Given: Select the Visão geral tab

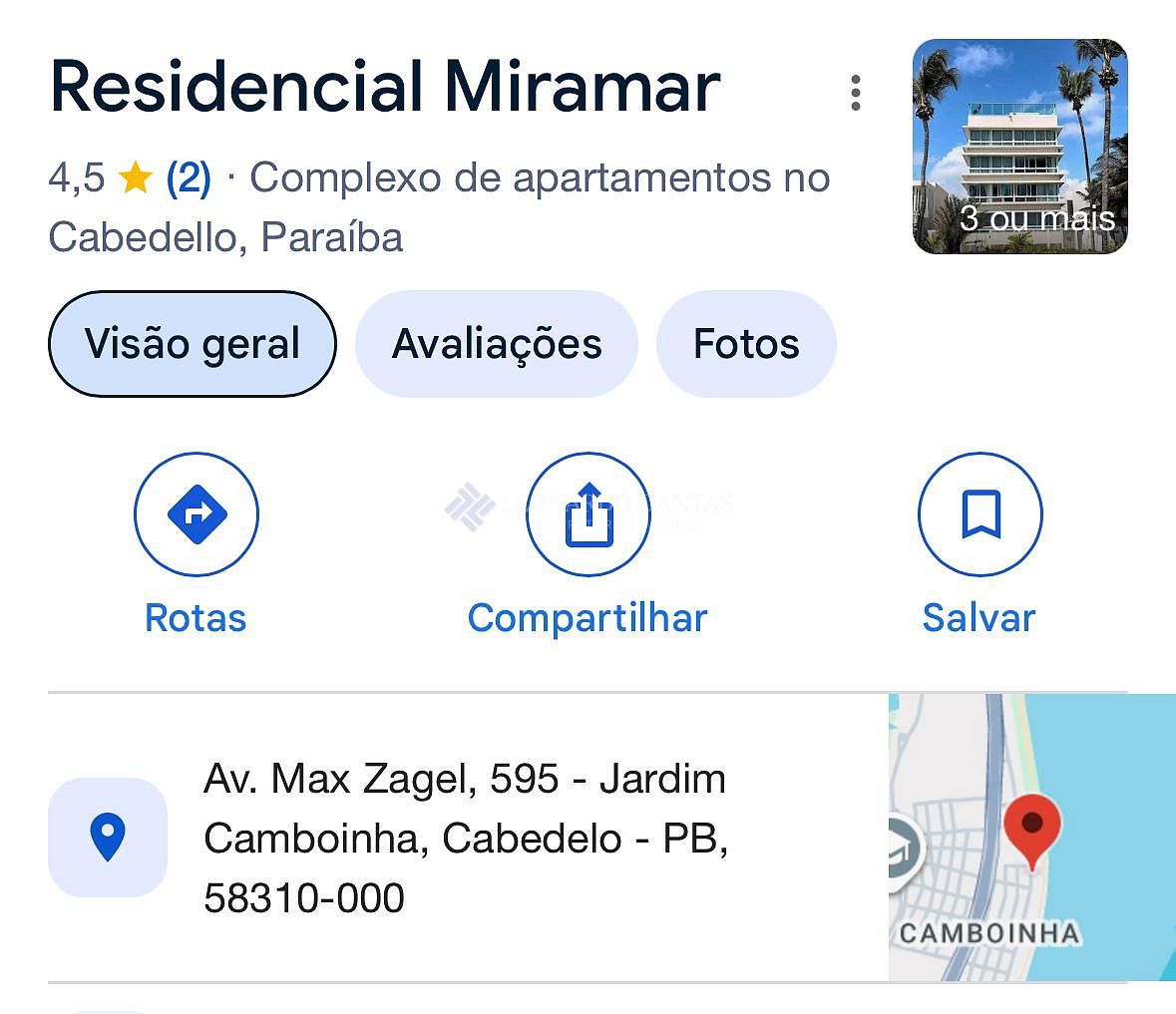Looking at the screenshot, I should (x=193, y=344).
